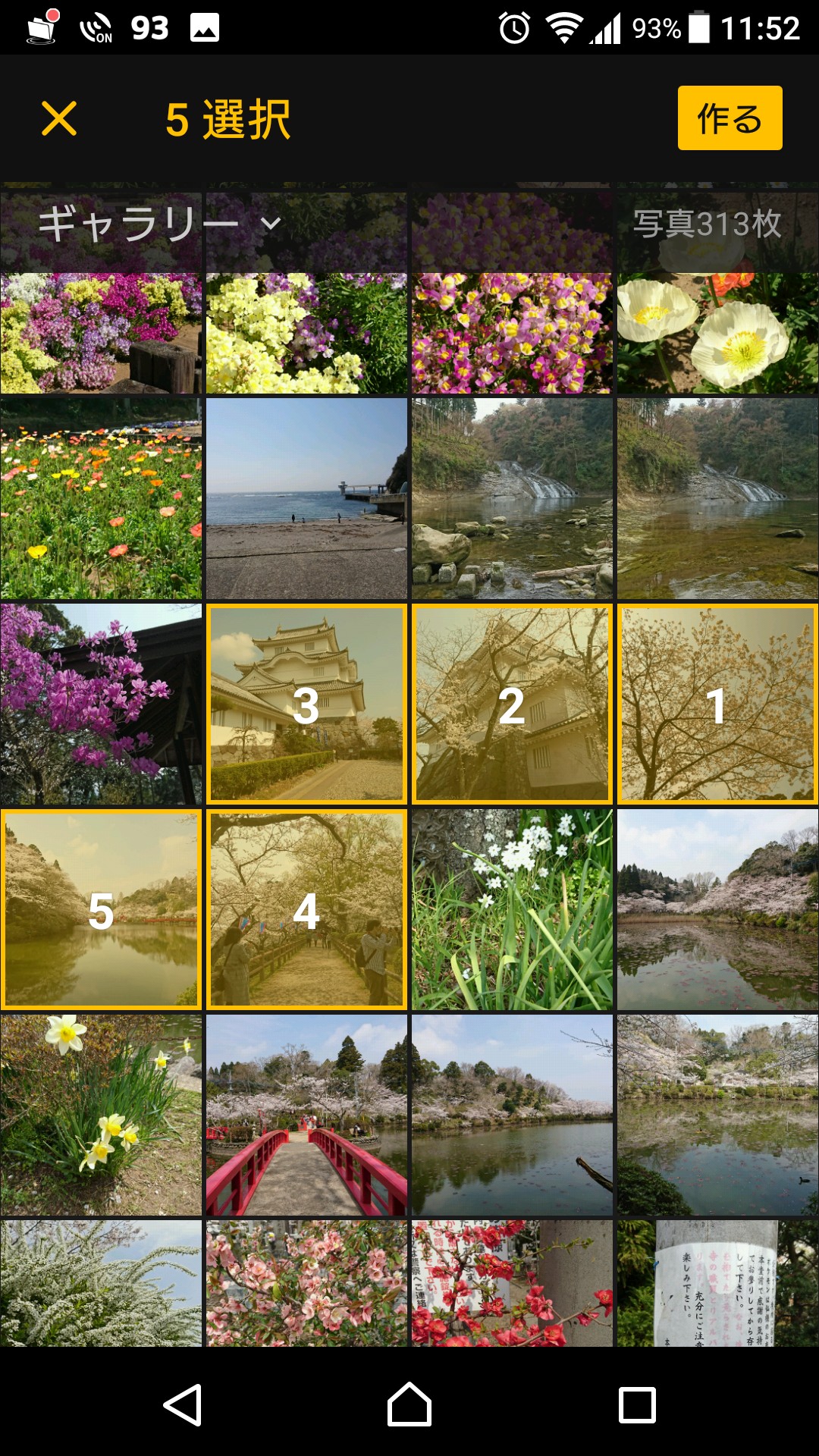Close the photo selection with the X
Screen dimensions: 819x1456
coord(59,119)
